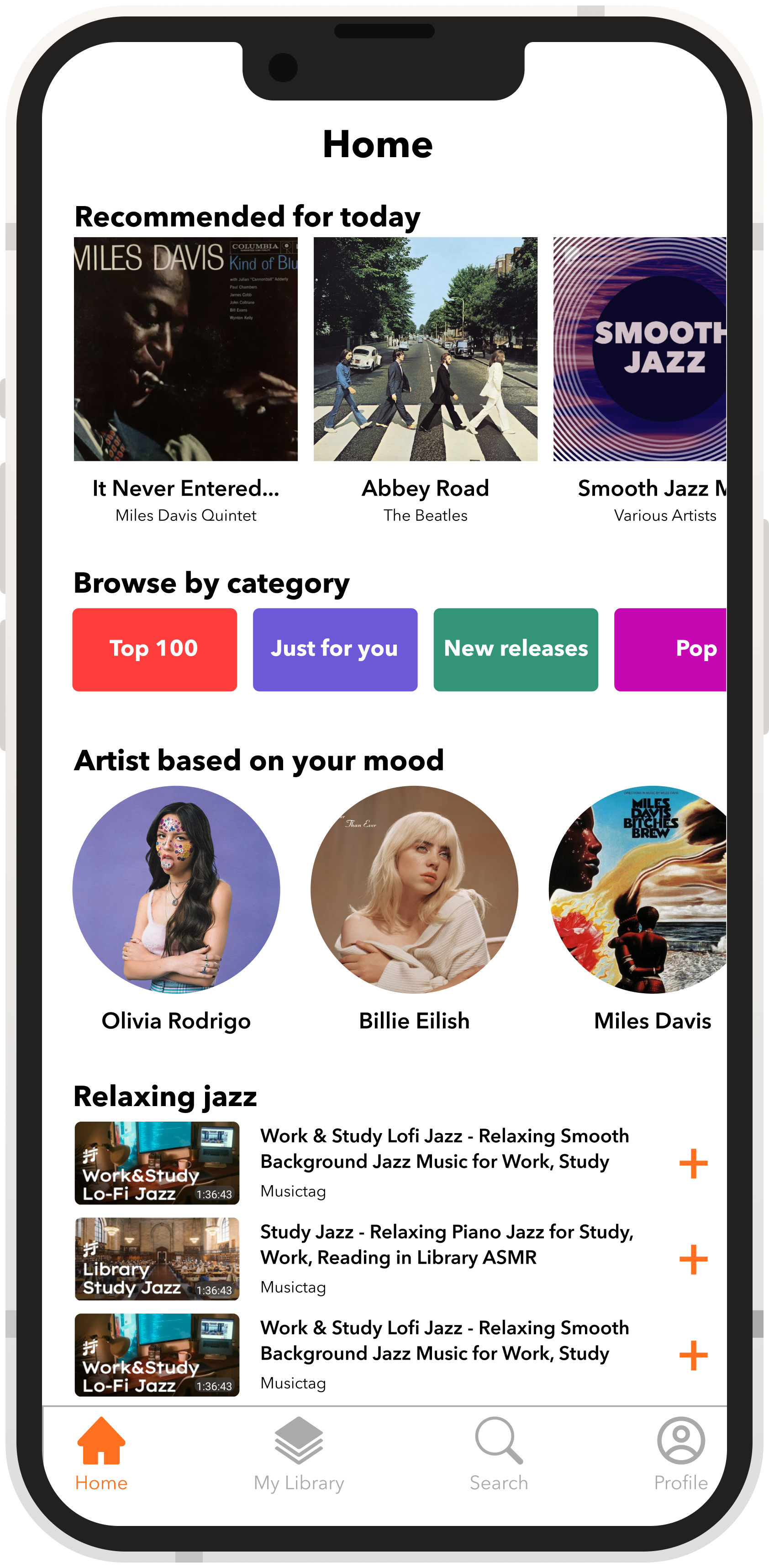This screenshot has height=1568, width=769.
Task: Switch to the My Library tab
Action: (299, 1454)
